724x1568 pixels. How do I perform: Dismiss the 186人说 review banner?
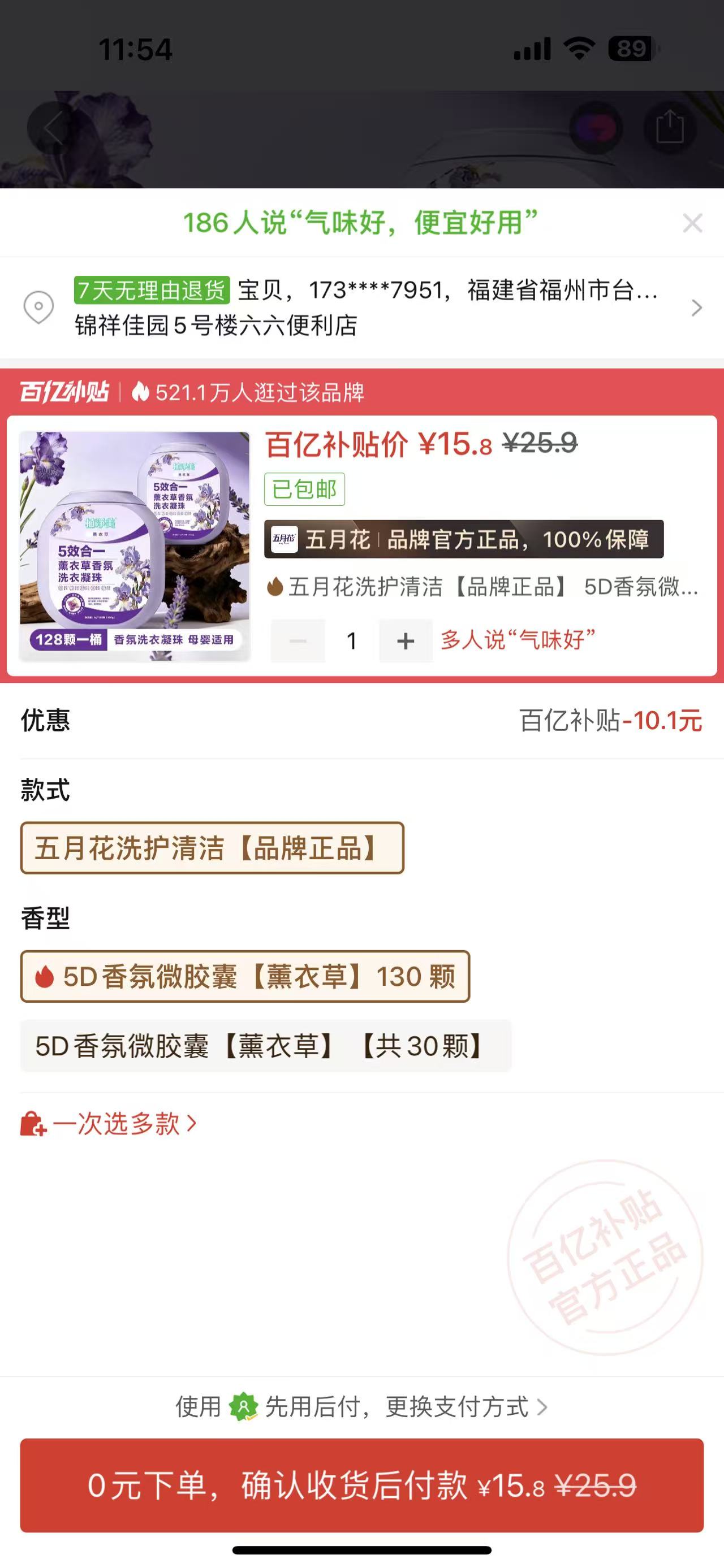click(692, 223)
